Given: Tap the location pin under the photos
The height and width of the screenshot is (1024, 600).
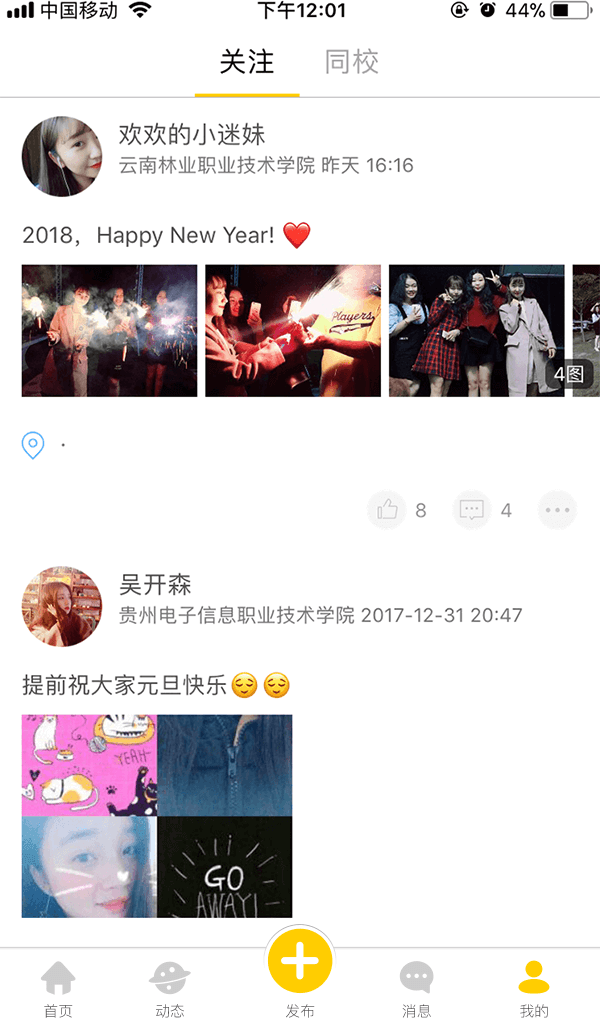Looking at the screenshot, I should tap(33, 445).
